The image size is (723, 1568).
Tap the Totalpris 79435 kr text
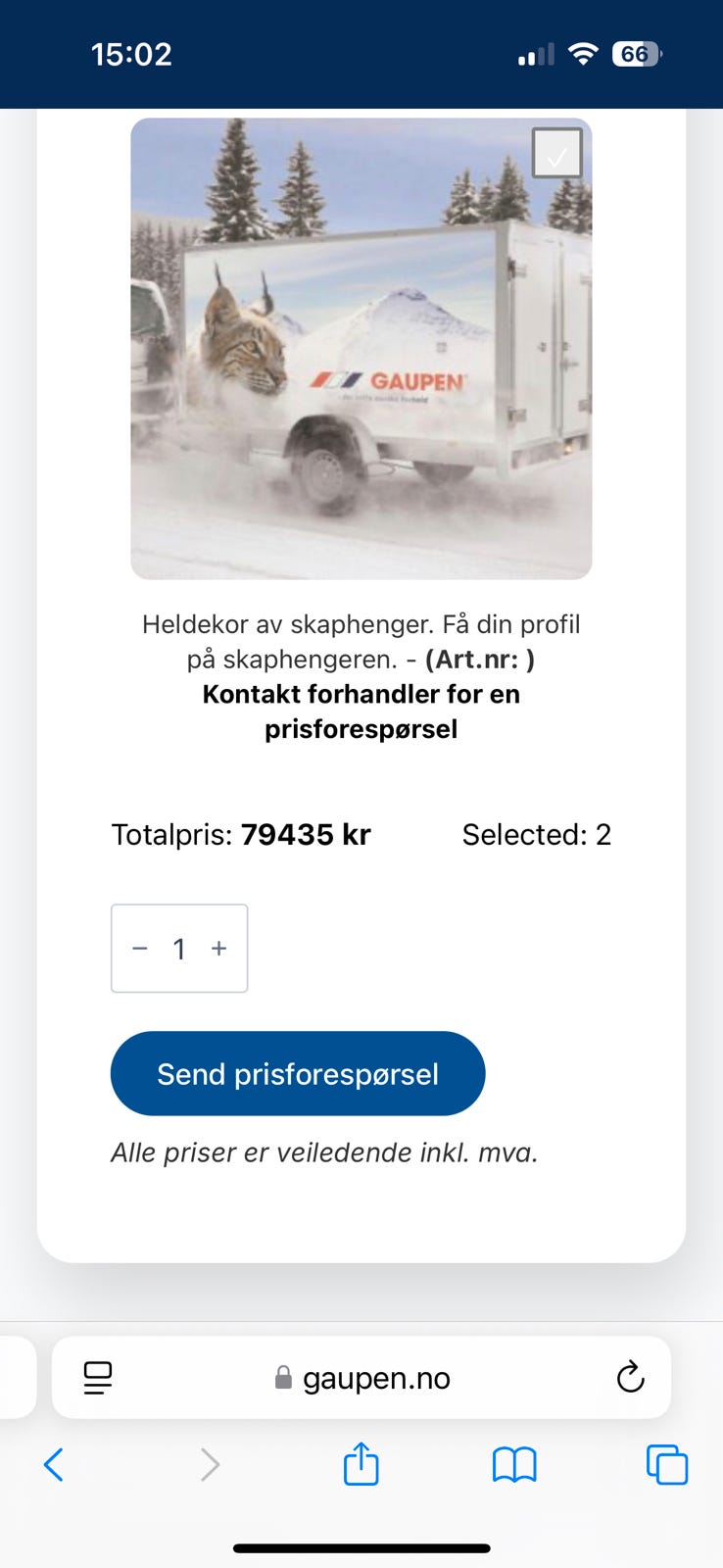pos(241,834)
